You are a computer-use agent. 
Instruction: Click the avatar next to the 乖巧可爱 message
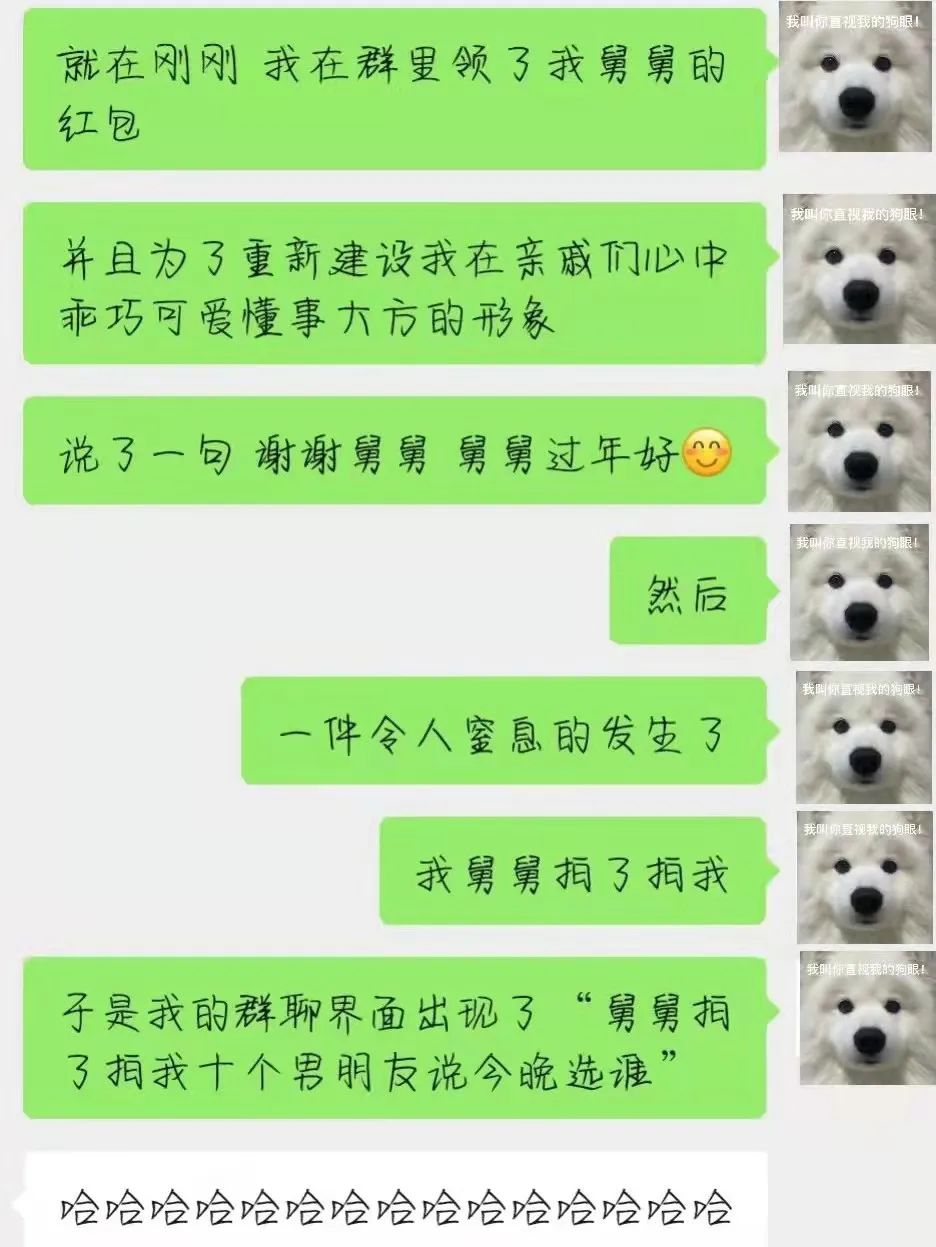pos(858,270)
